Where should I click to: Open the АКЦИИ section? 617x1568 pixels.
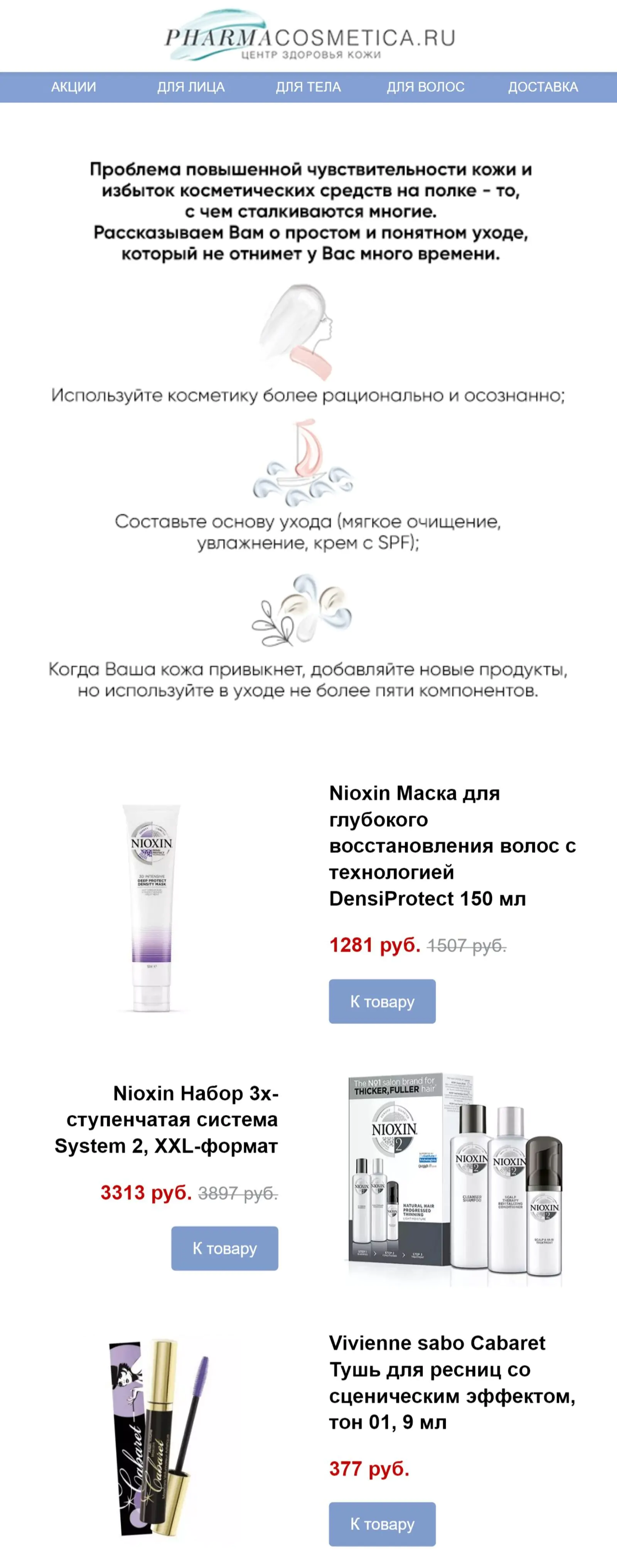(73, 87)
